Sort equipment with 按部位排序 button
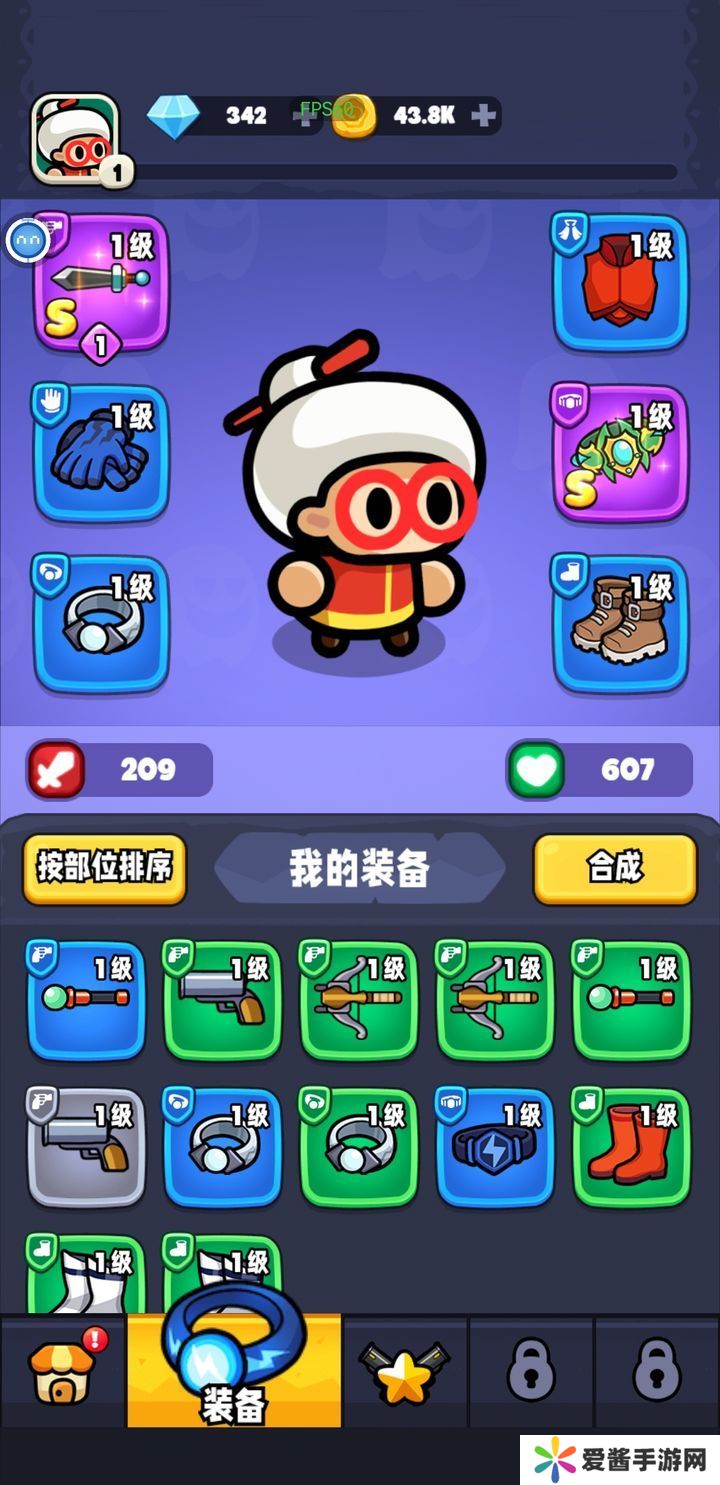Viewport: 720px width, 1485px height. click(104, 867)
